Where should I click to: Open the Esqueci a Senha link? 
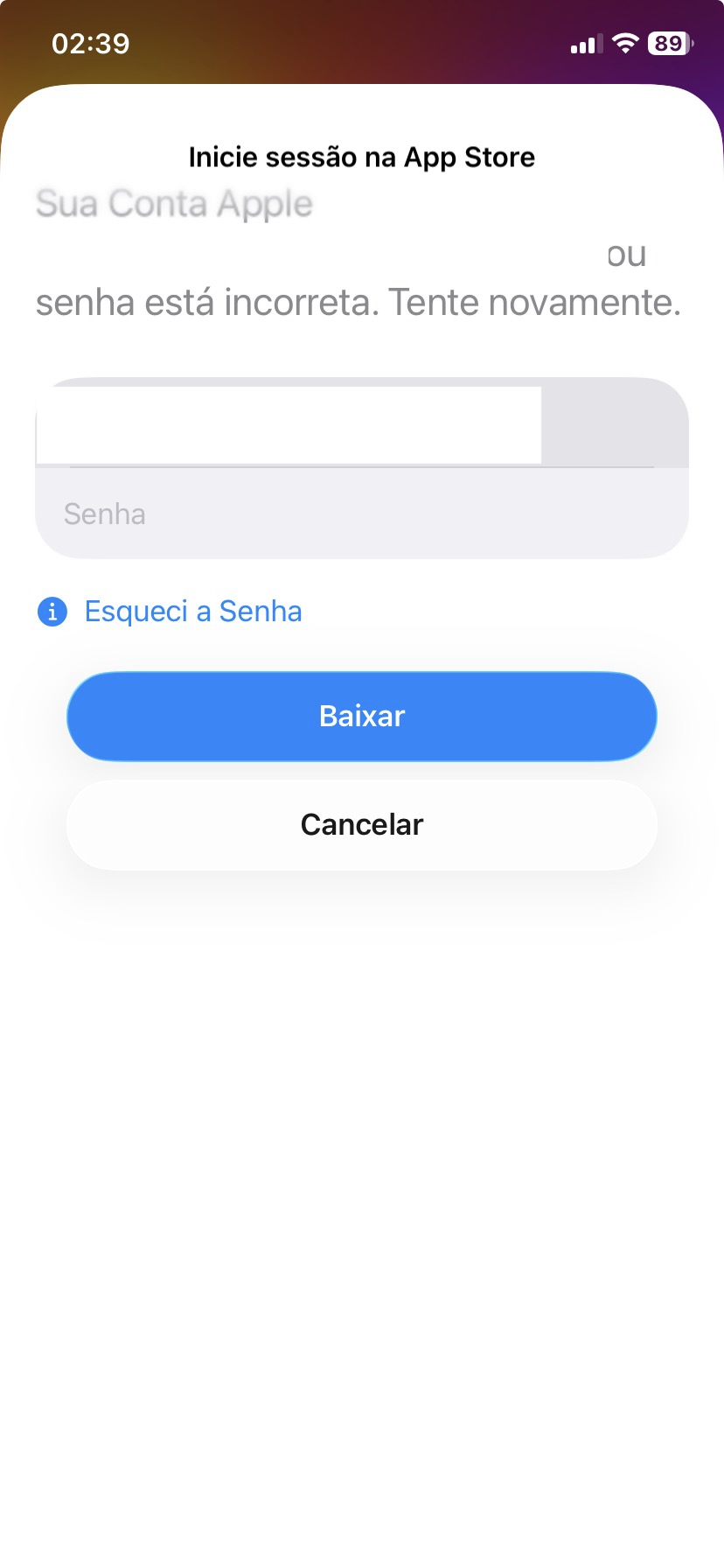tap(192, 611)
